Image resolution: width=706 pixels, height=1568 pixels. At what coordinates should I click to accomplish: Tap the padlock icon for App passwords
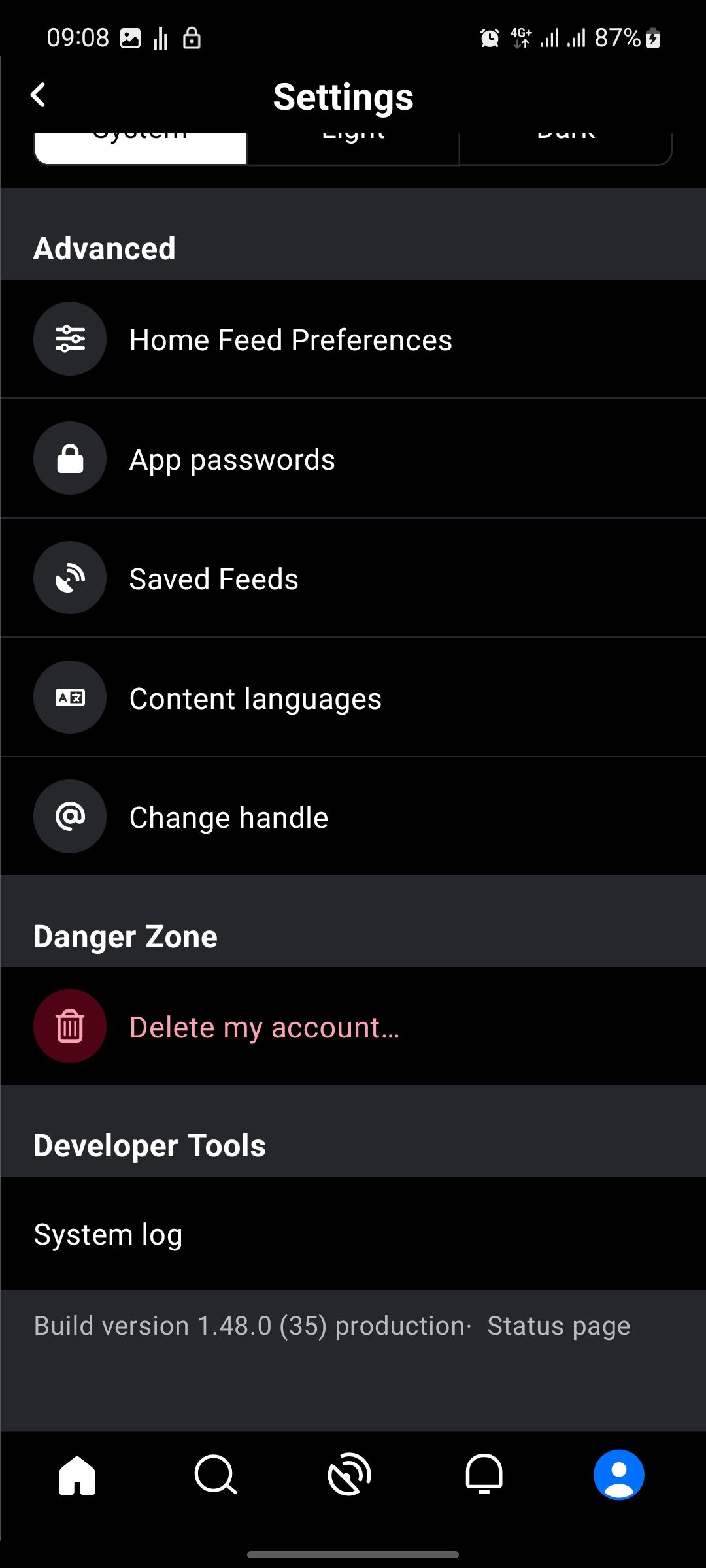pos(70,458)
